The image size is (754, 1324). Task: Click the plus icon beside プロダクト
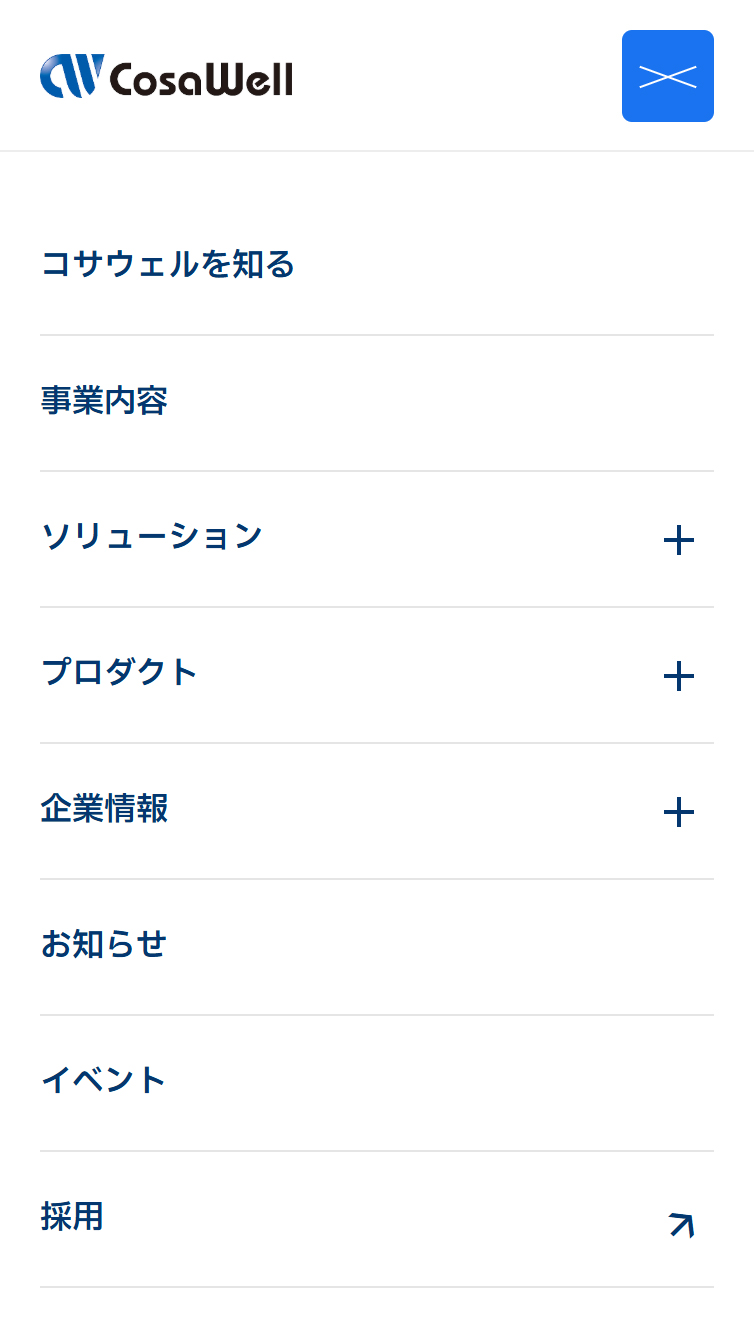681,676
